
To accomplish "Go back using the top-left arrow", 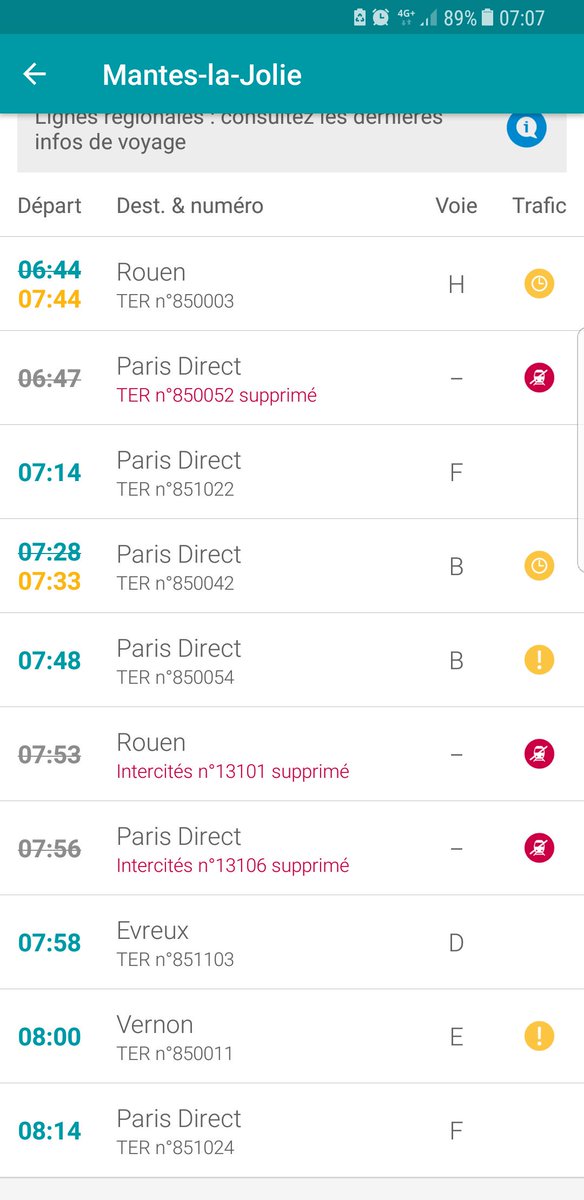I will tap(35, 74).
